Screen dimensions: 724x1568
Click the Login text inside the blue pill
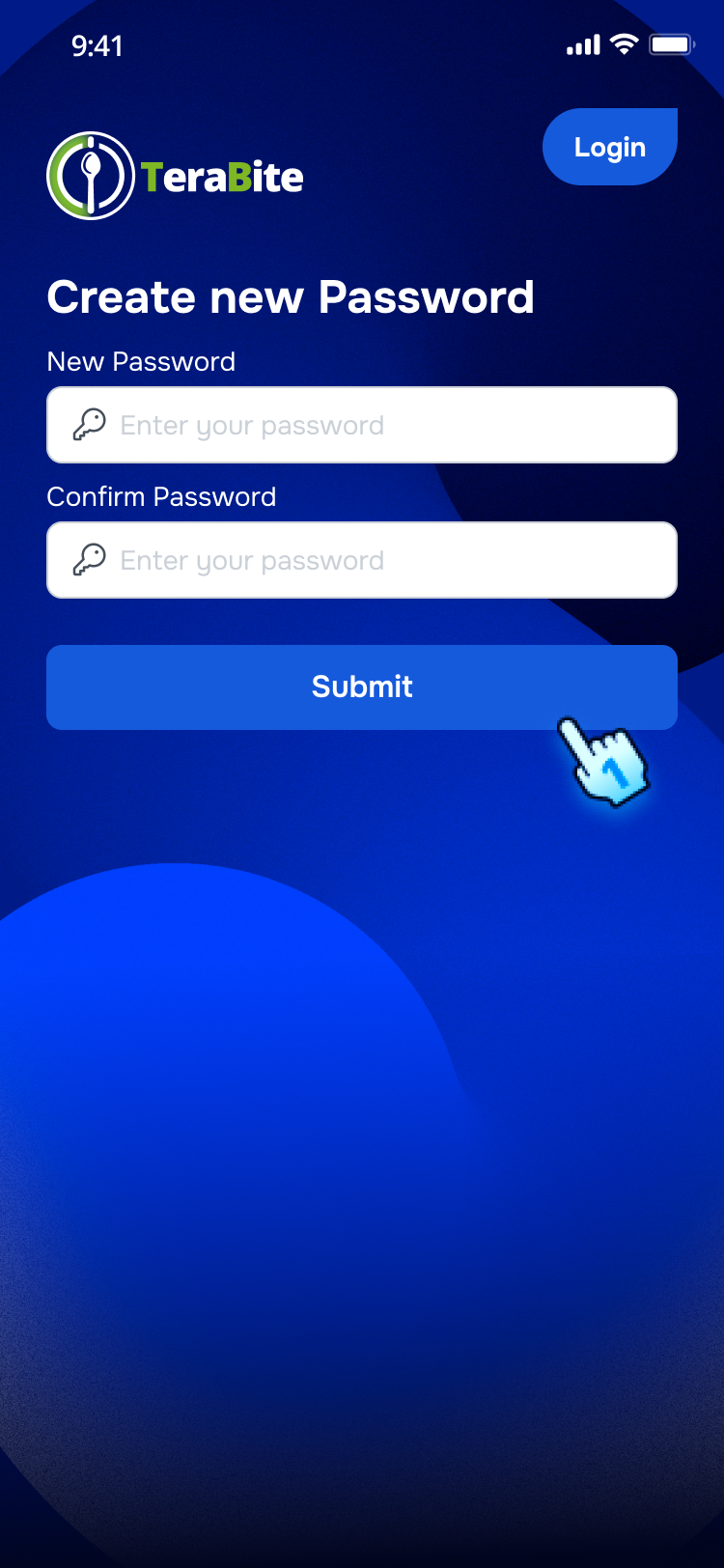click(x=609, y=146)
